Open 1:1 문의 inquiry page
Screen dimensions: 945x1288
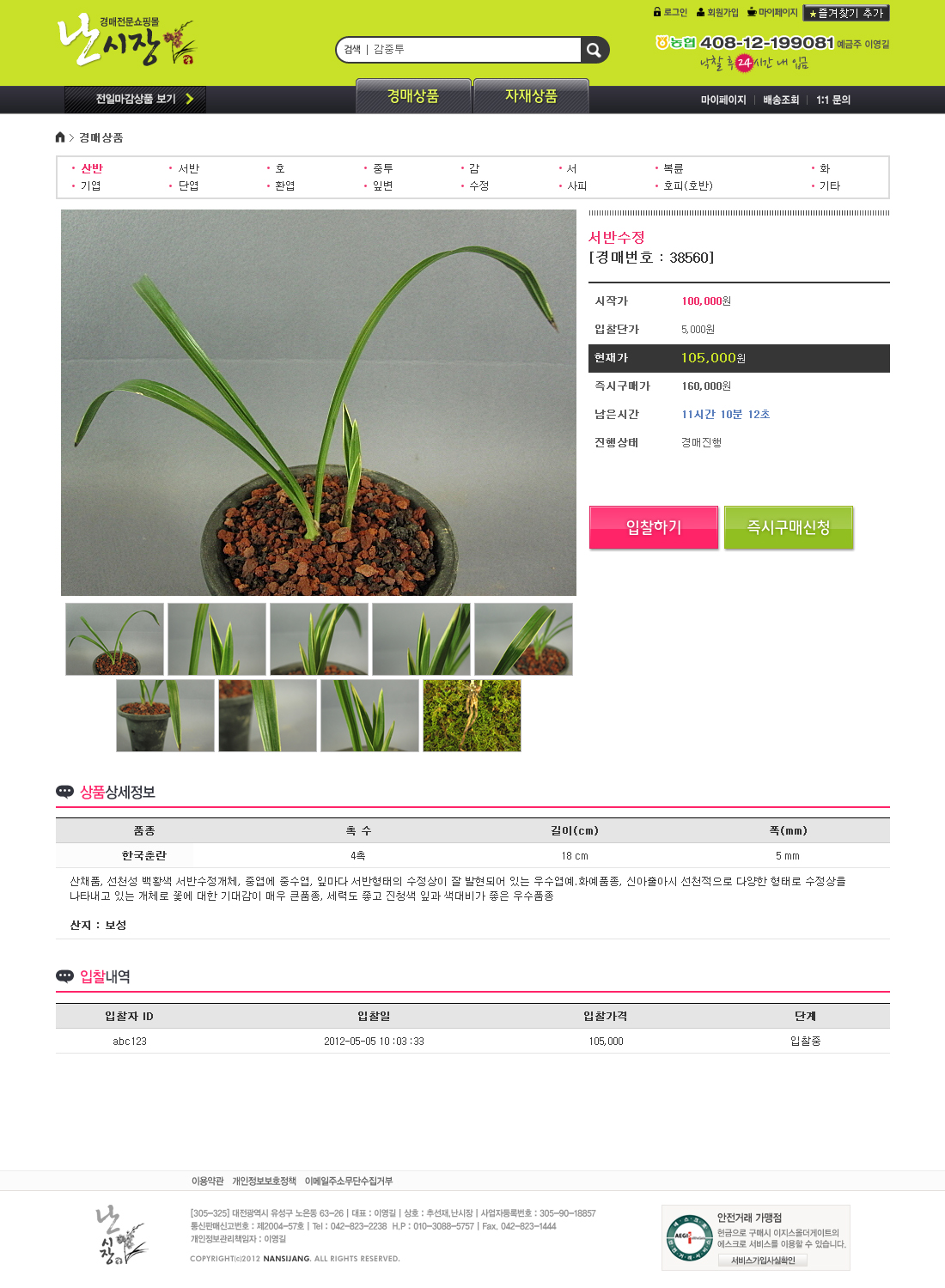[x=833, y=100]
